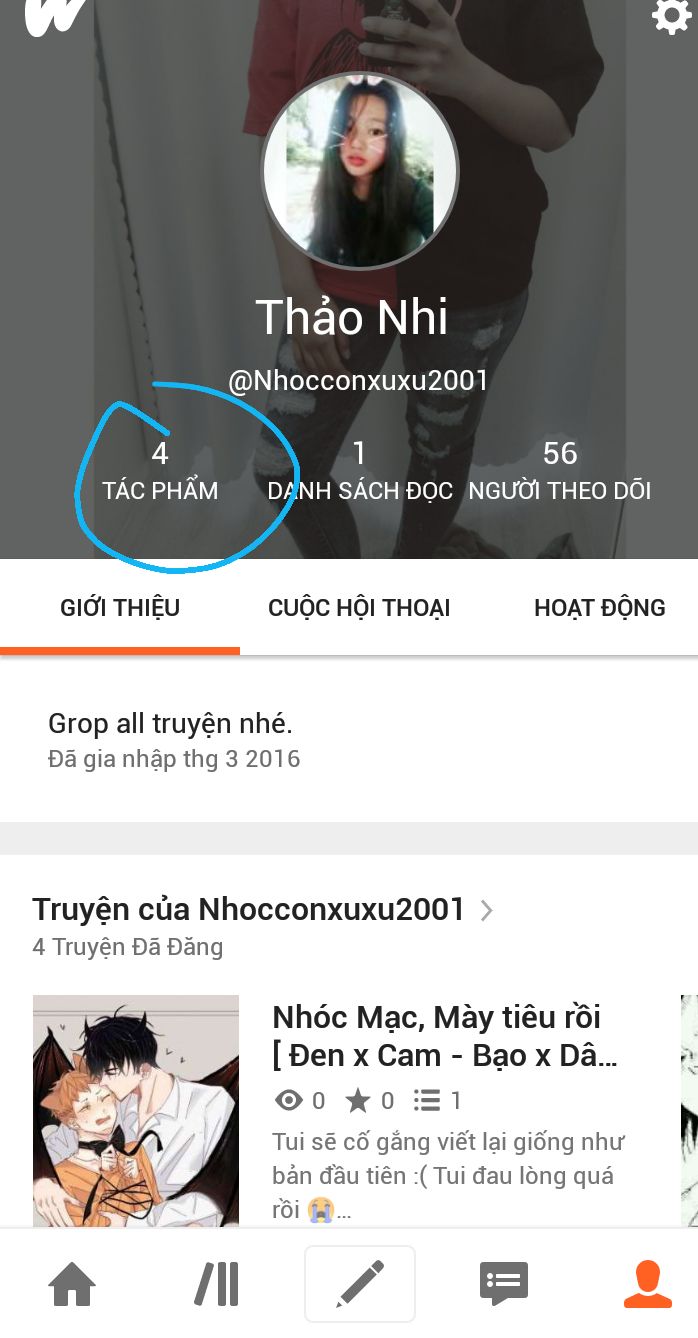Go to the home tab
The height and width of the screenshot is (1338, 698).
tap(72, 1284)
